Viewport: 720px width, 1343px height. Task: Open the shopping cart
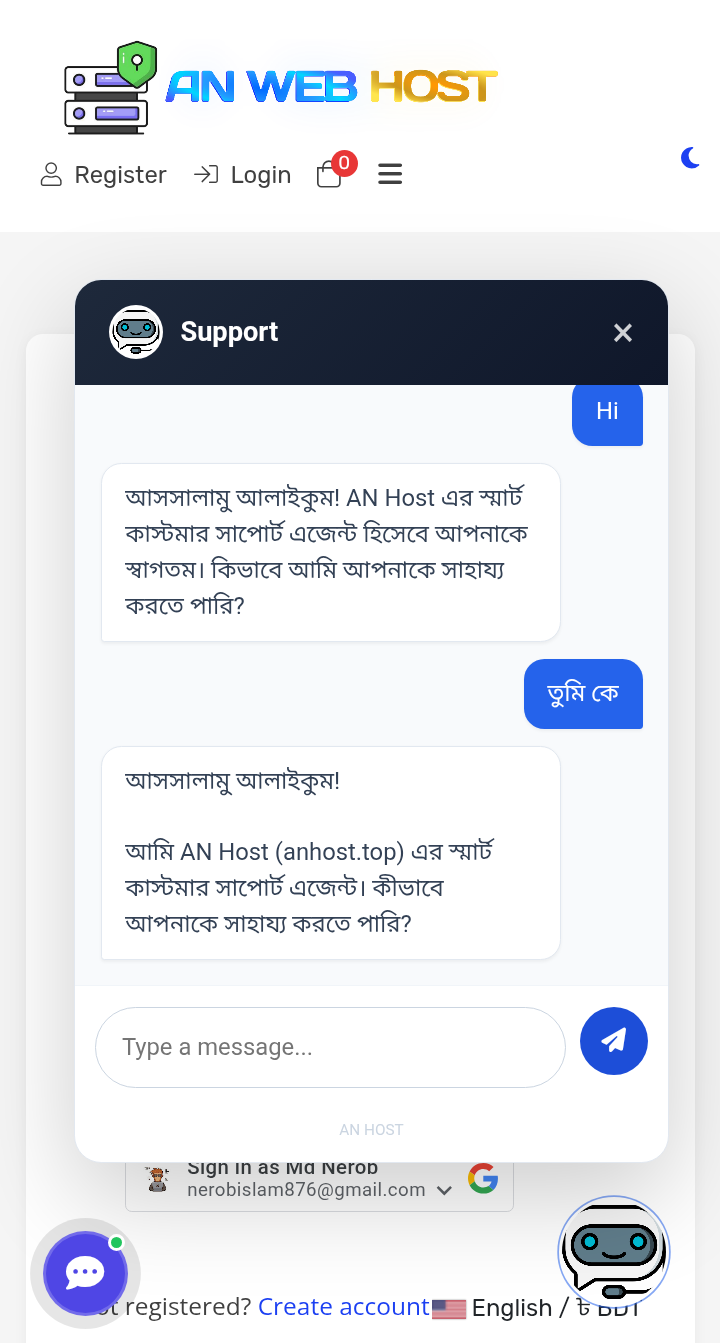coord(331,174)
